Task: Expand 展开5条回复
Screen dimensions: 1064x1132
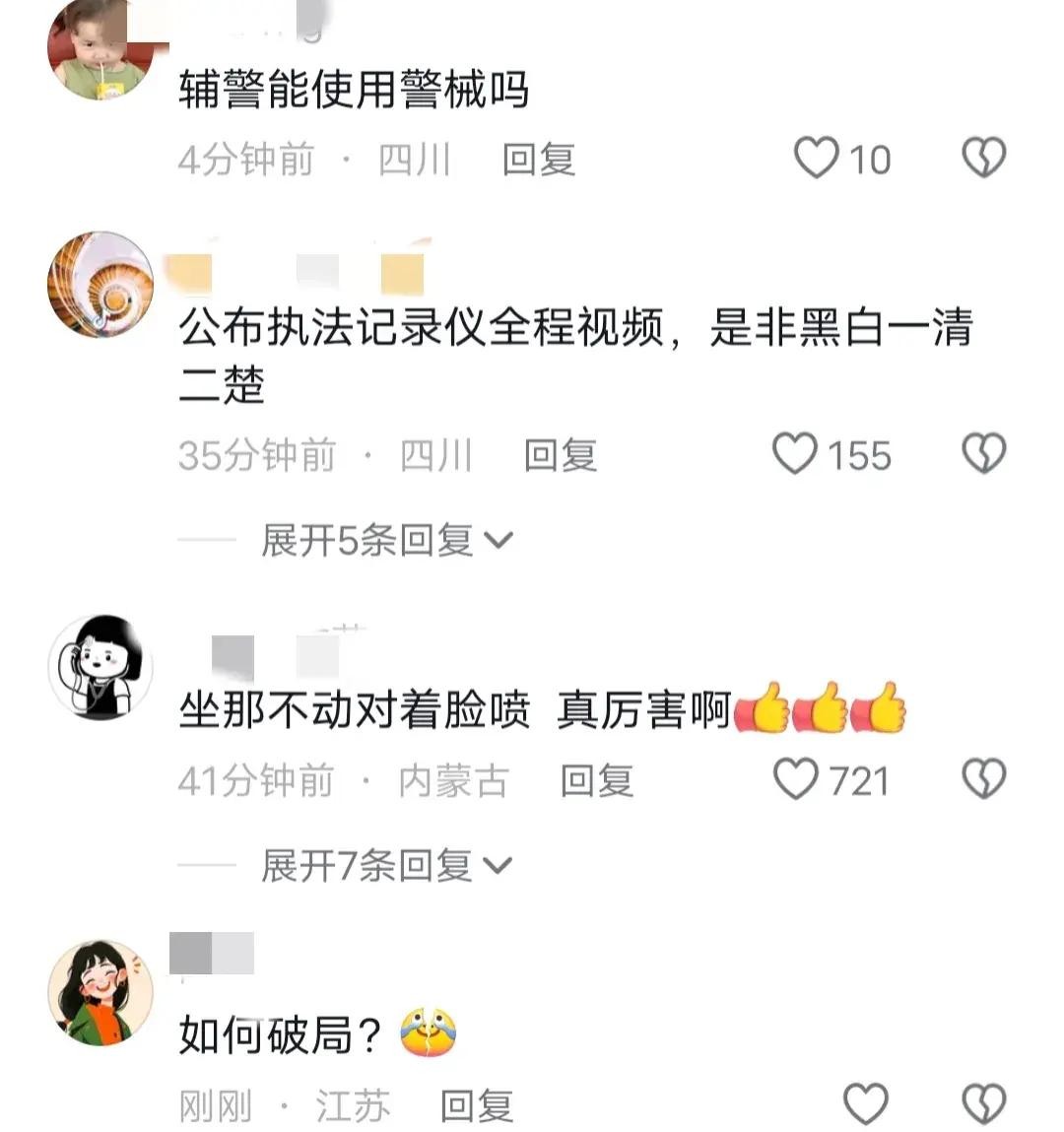Action: point(386,540)
